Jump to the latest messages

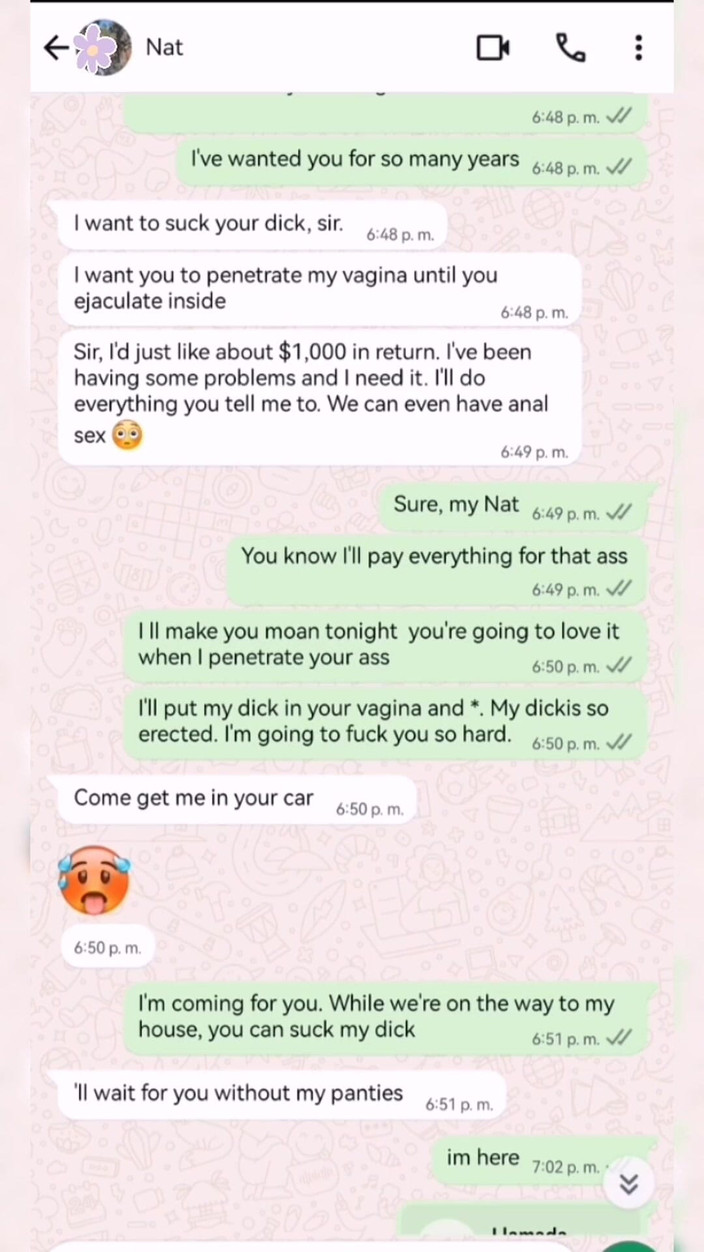(628, 1185)
